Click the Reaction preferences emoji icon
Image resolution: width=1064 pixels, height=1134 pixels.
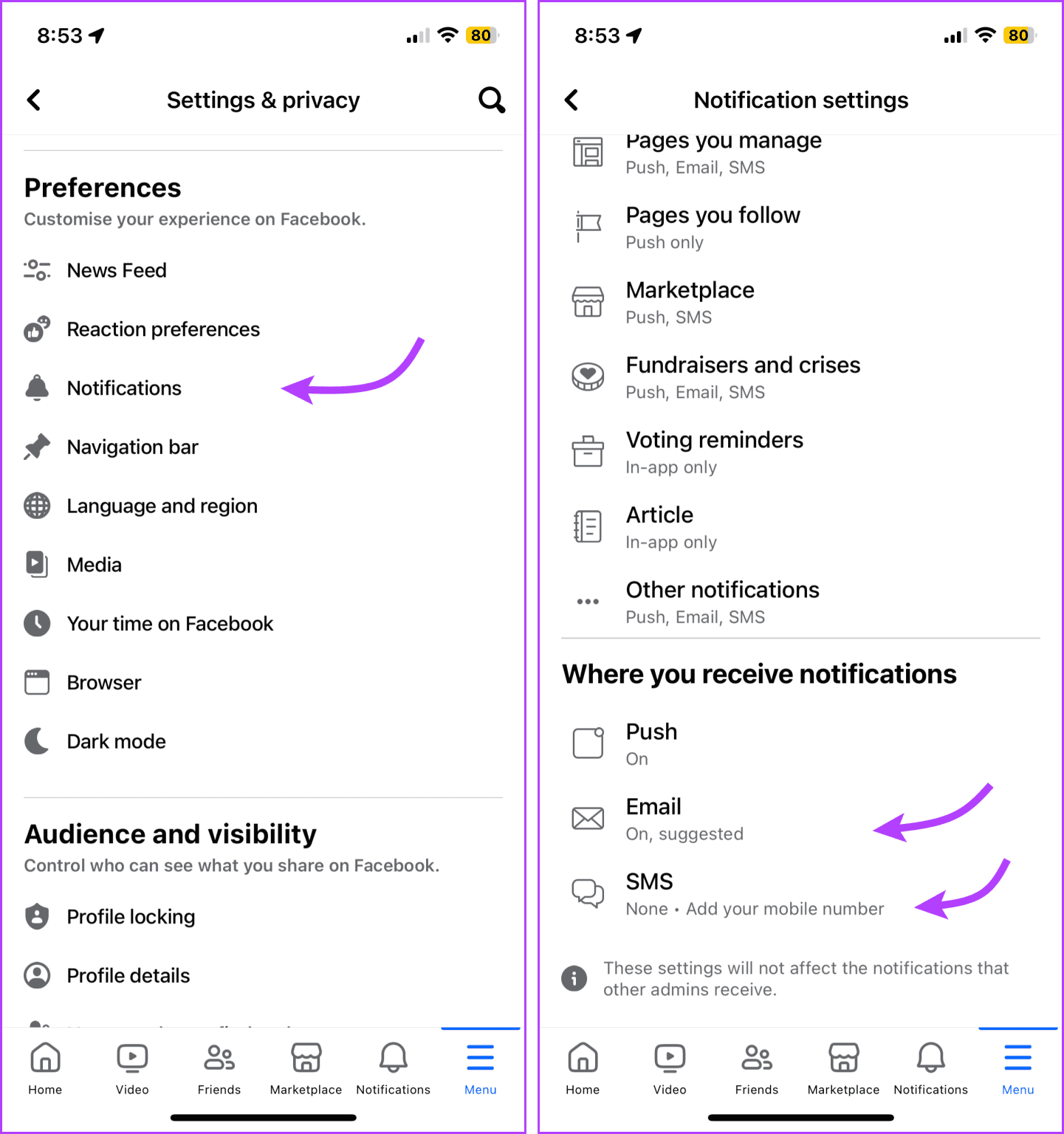(36, 329)
